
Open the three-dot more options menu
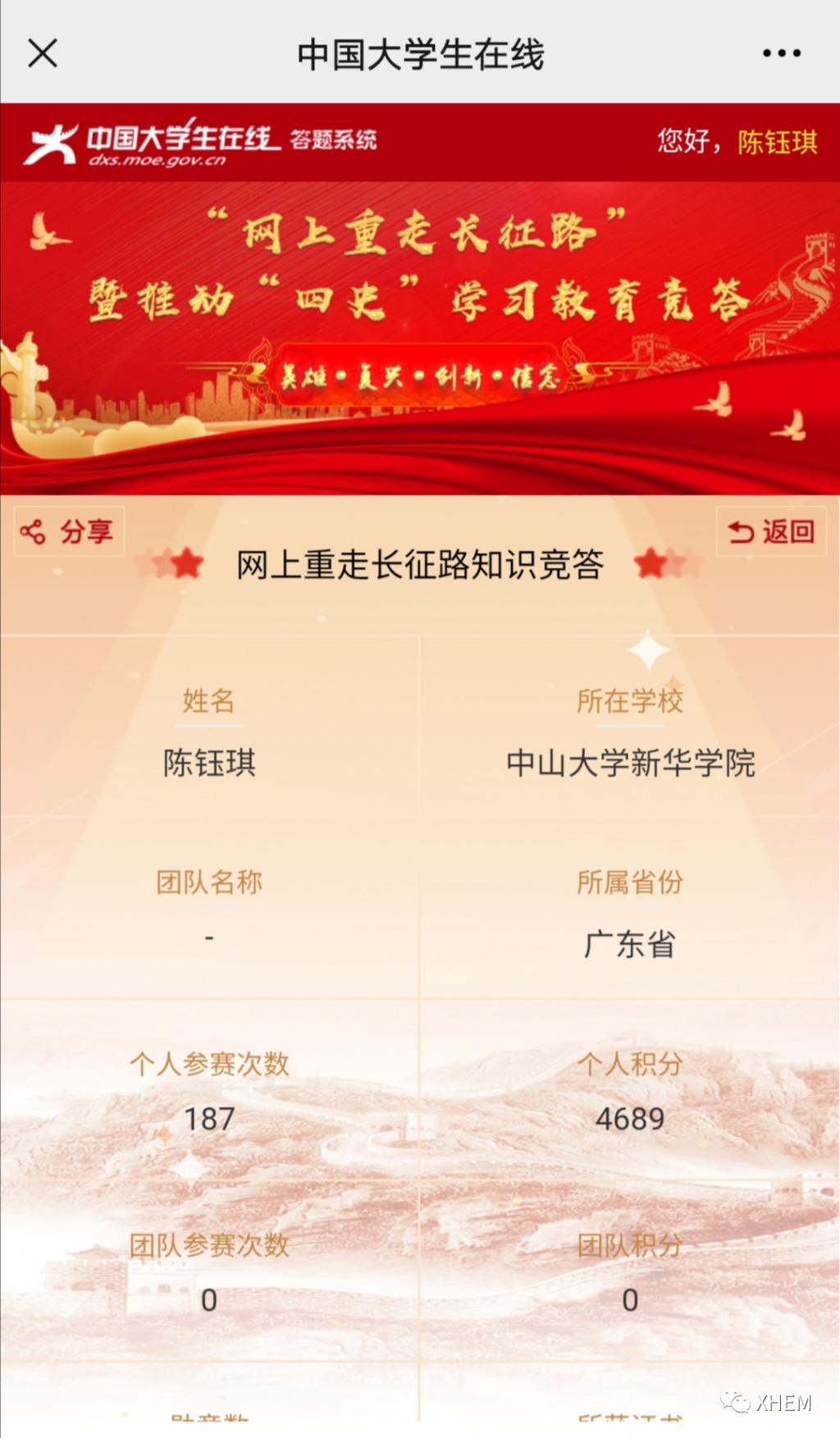[x=781, y=53]
